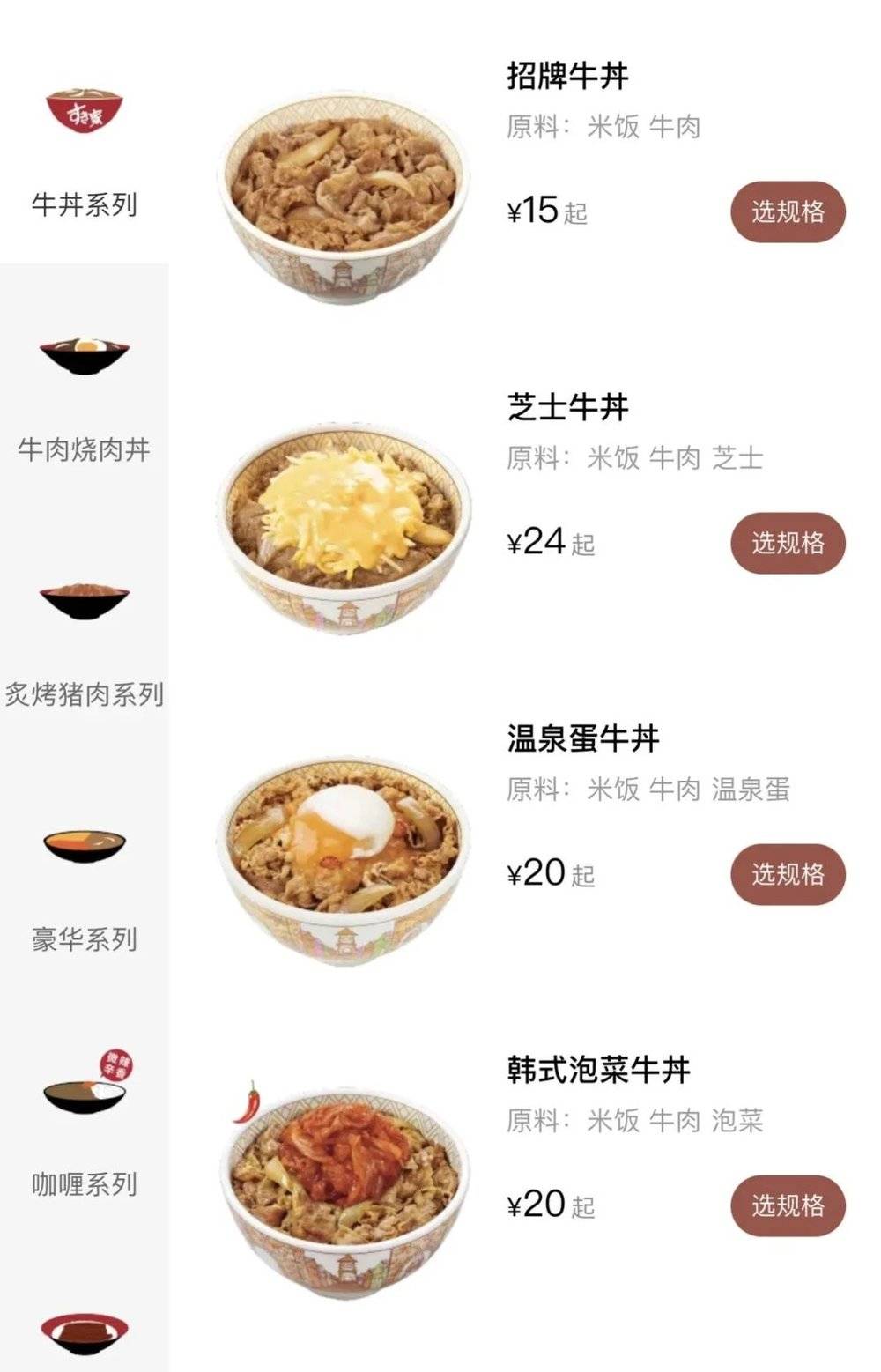The width and height of the screenshot is (881, 1372).
Task: Choose specs for 韩式泡菜牛丼
Action: pyautogui.click(x=788, y=1205)
